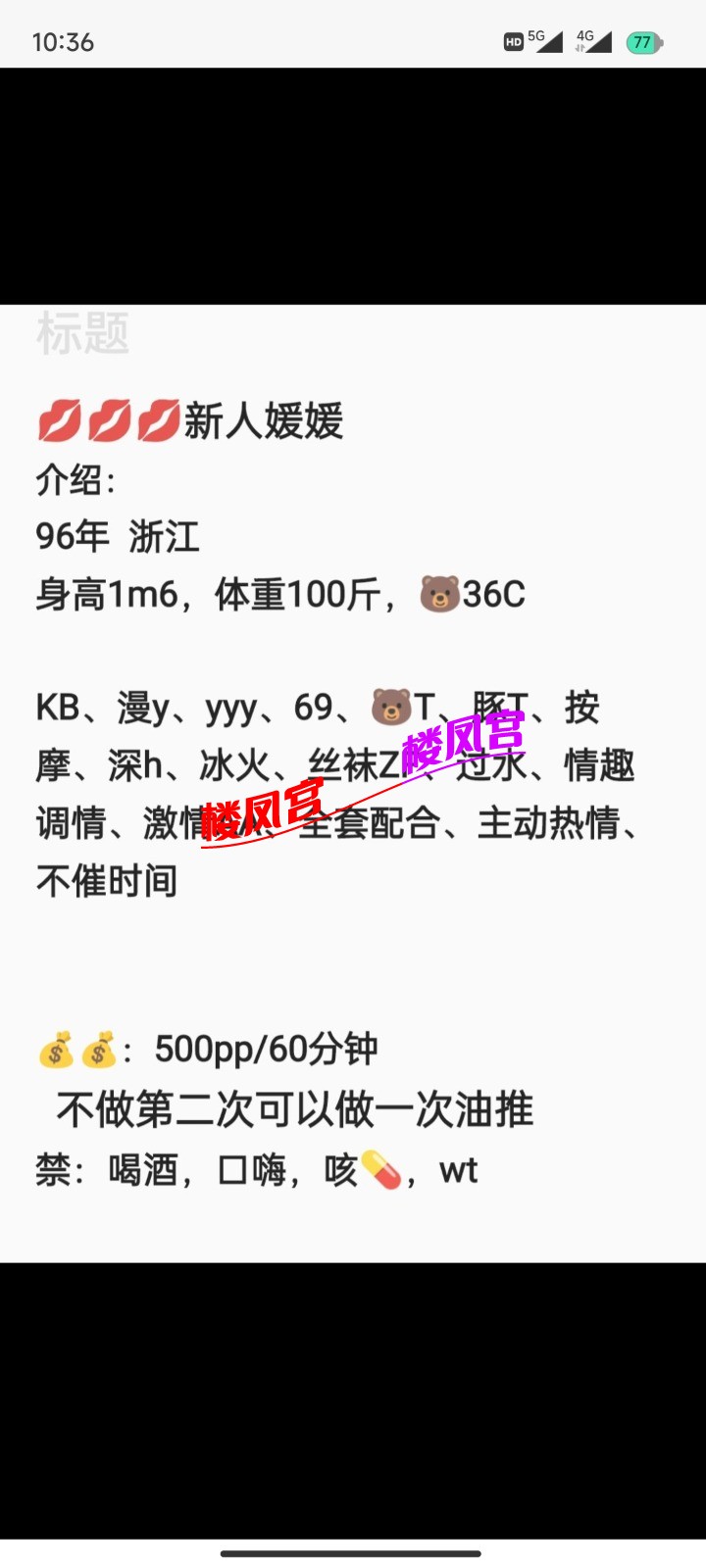Tap the bear emoji next to 36C
The height and width of the screenshot is (1568, 706).
pyautogui.click(x=441, y=593)
